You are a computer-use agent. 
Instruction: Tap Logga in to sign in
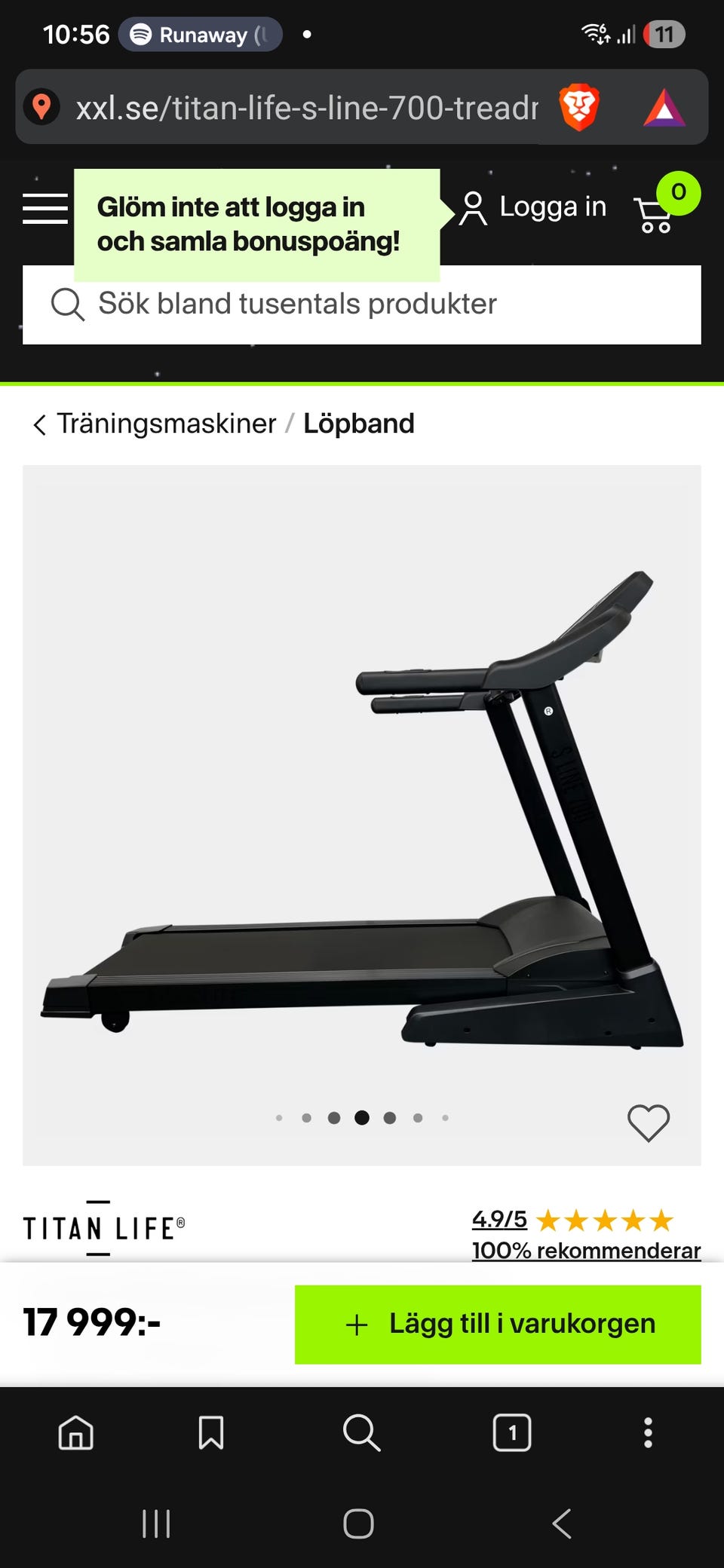click(x=534, y=207)
